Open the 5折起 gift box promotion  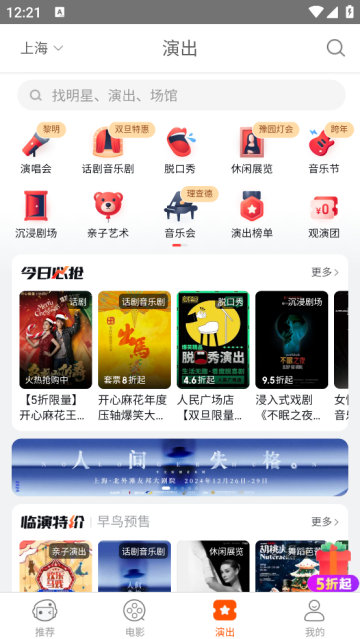tap(333, 567)
